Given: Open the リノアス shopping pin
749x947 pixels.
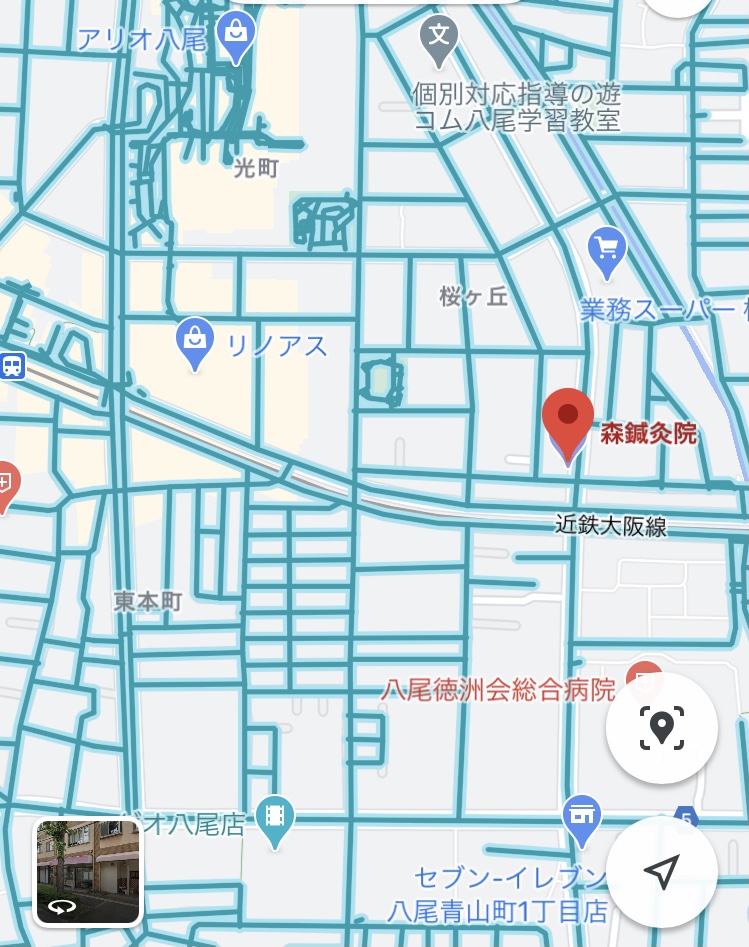Looking at the screenshot, I should pos(195,341).
